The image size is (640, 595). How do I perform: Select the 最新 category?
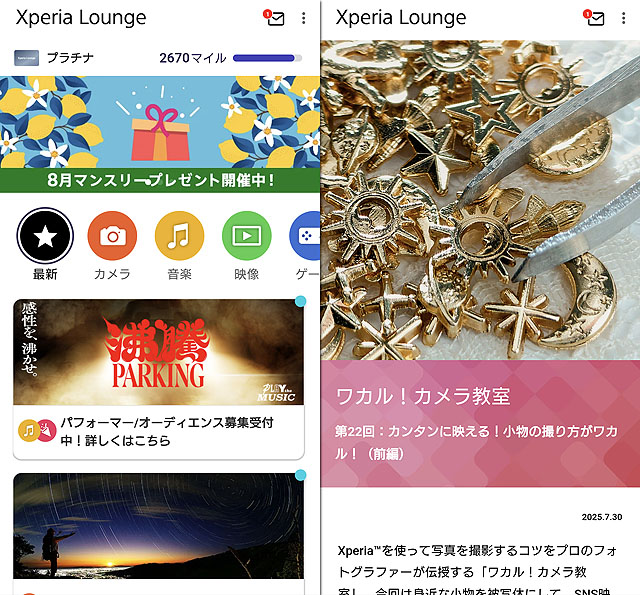pyautogui.click(x=45, y=236)
